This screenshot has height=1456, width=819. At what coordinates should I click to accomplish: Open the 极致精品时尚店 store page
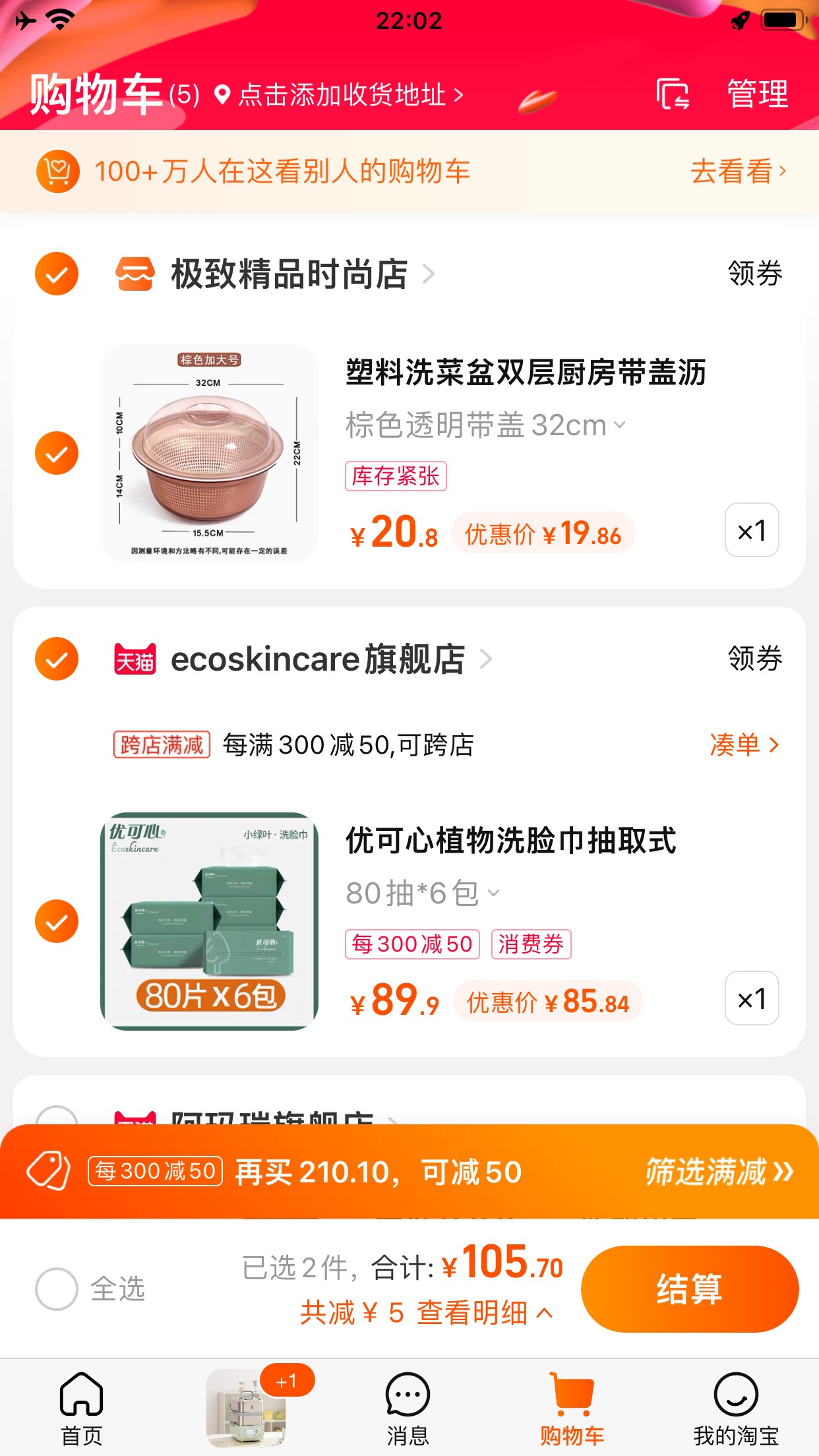pos(290,274)
